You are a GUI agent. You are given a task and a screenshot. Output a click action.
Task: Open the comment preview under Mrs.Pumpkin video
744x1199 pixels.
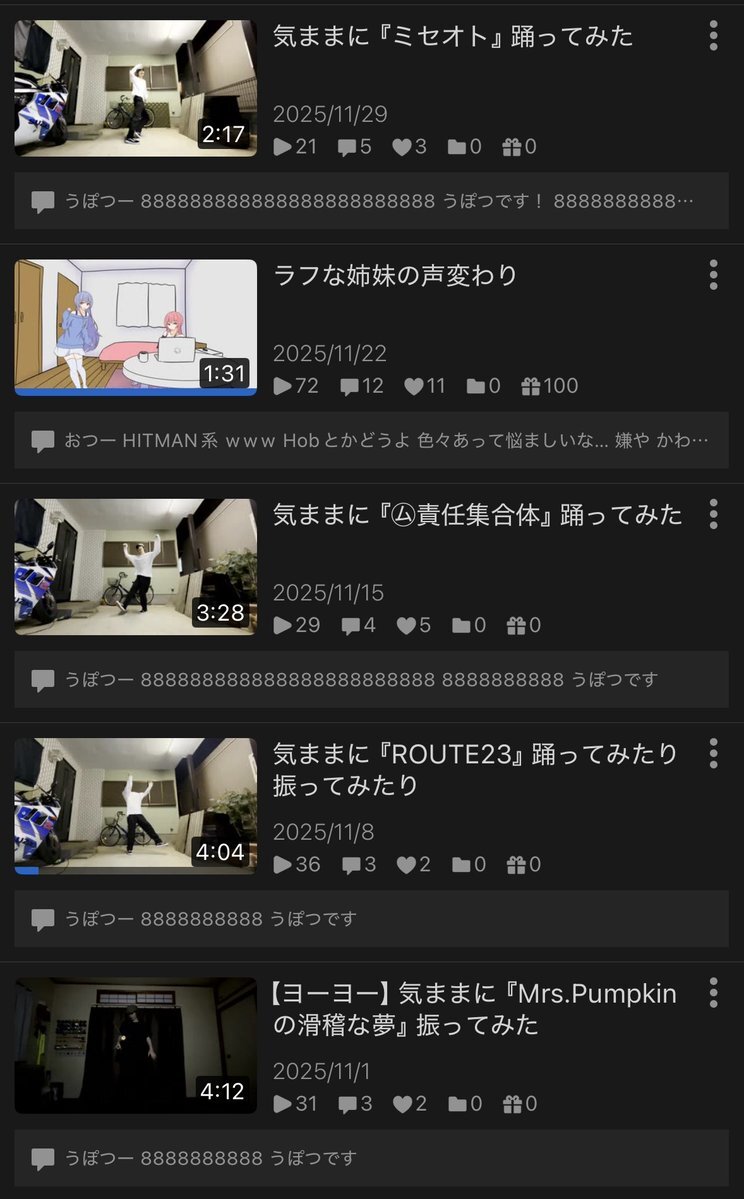(x=371, y=1159)
